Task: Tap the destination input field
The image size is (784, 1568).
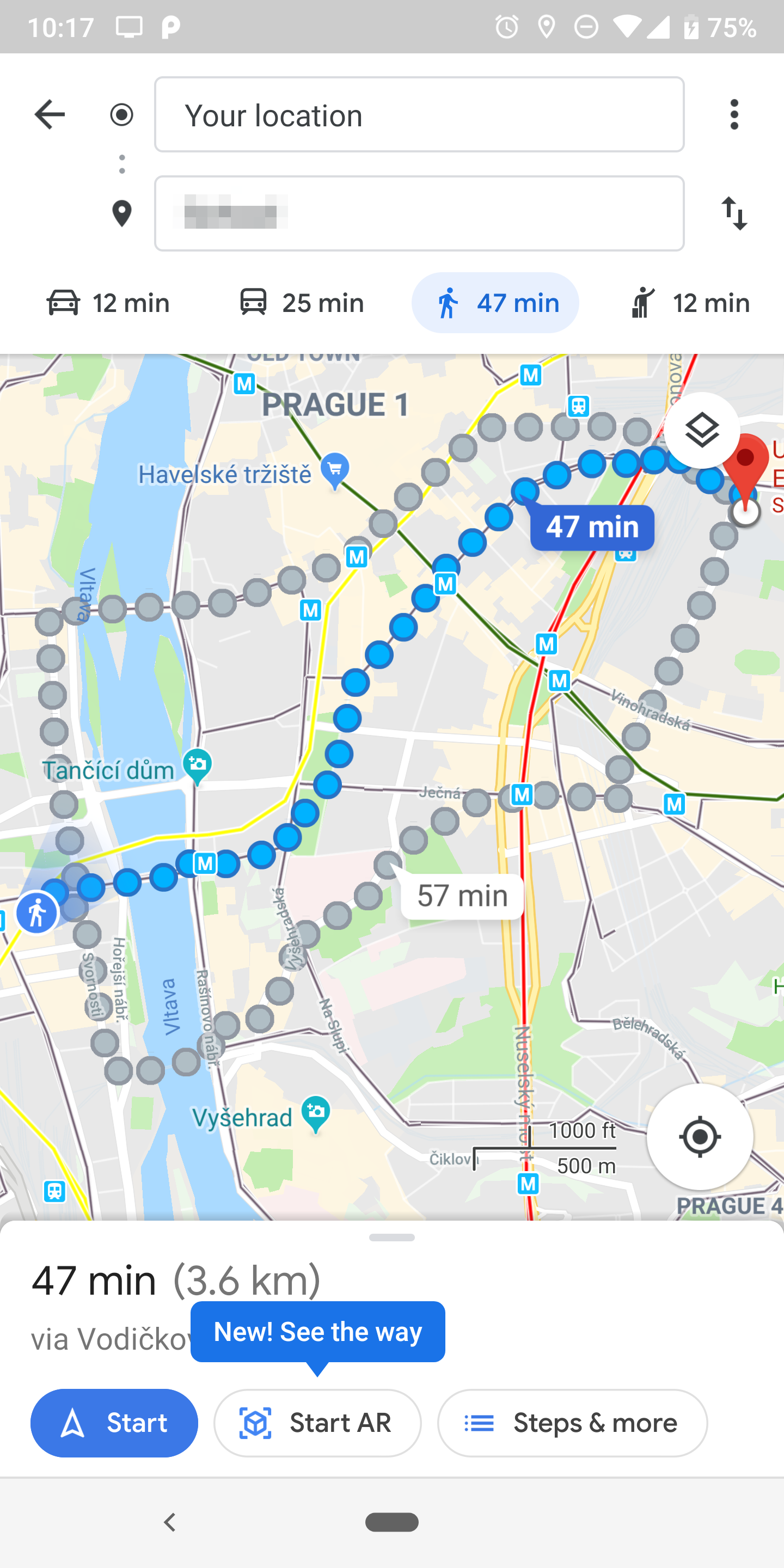Action: coord(419,213)
